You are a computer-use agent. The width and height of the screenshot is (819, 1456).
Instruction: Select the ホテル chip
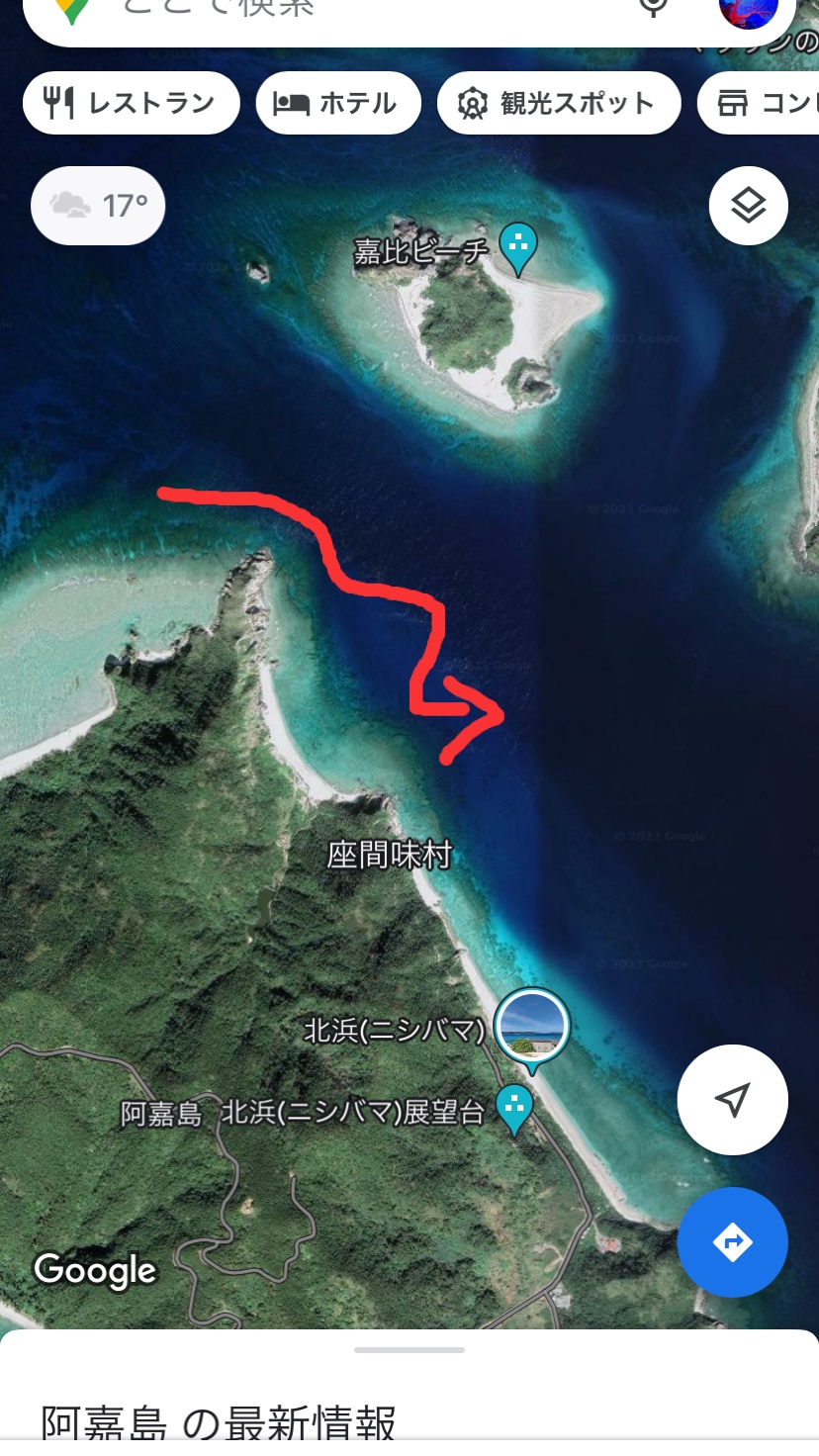pos(337,103)
